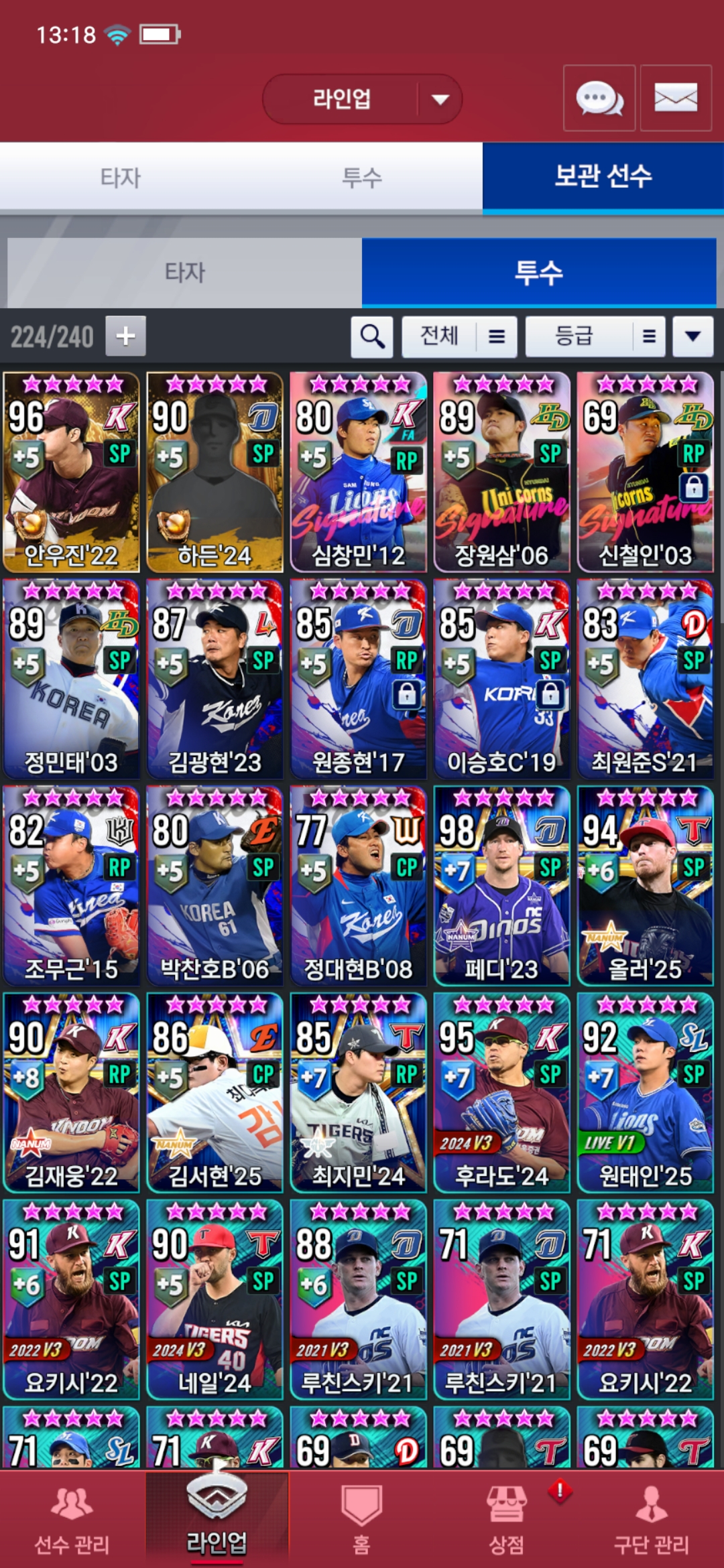Open the player search magnifier
The image size is (724, 1568).
372,336
